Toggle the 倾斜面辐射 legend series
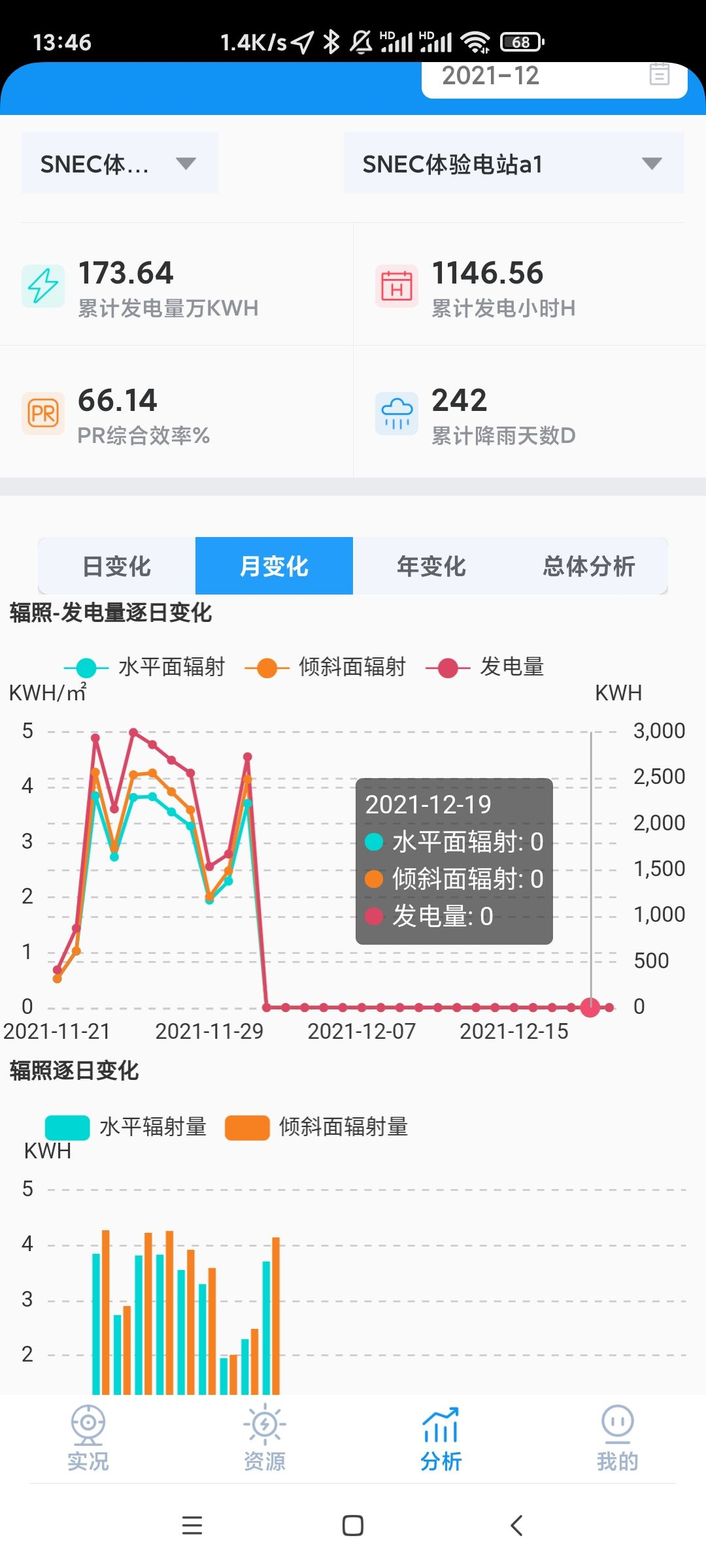 [x=326, y=667]
